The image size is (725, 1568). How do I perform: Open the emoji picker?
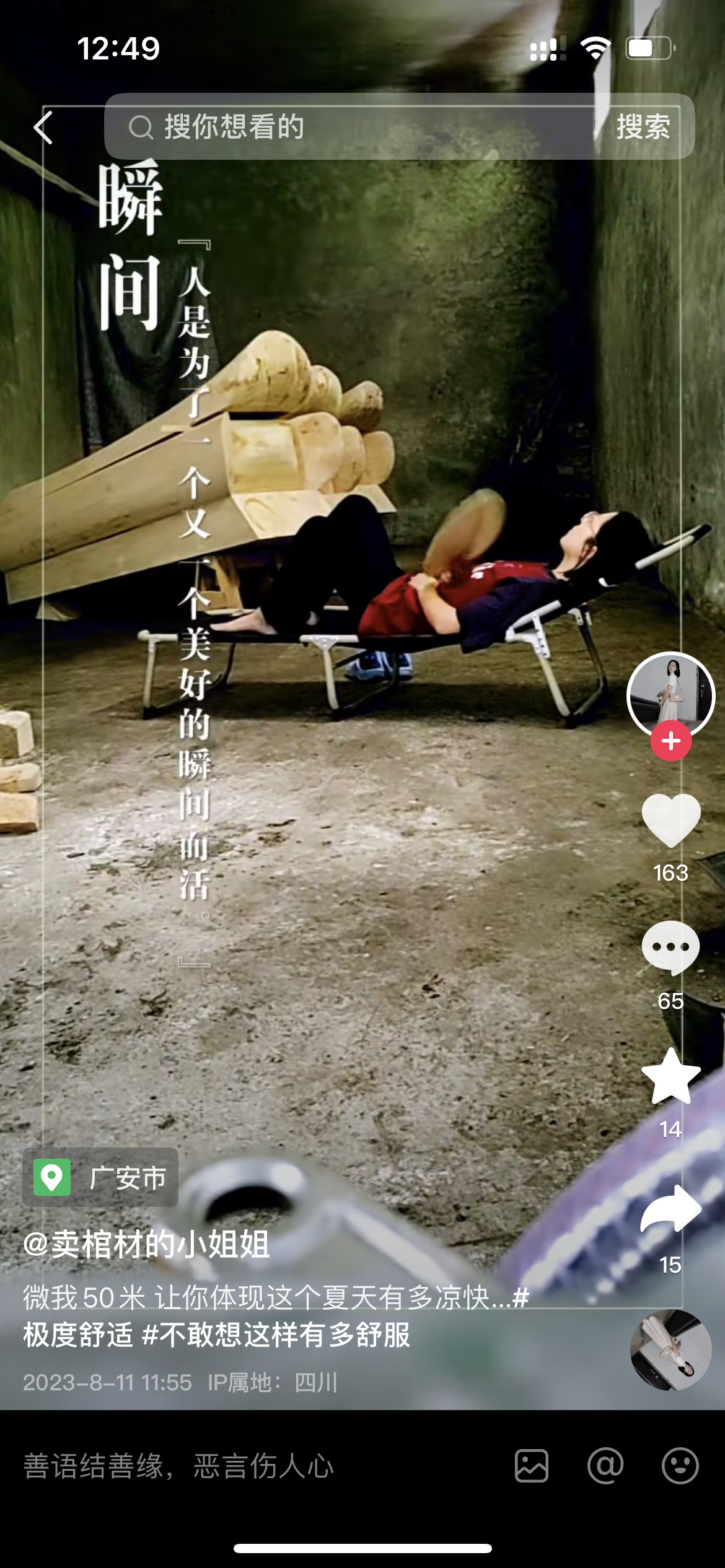pos(680,1466)
